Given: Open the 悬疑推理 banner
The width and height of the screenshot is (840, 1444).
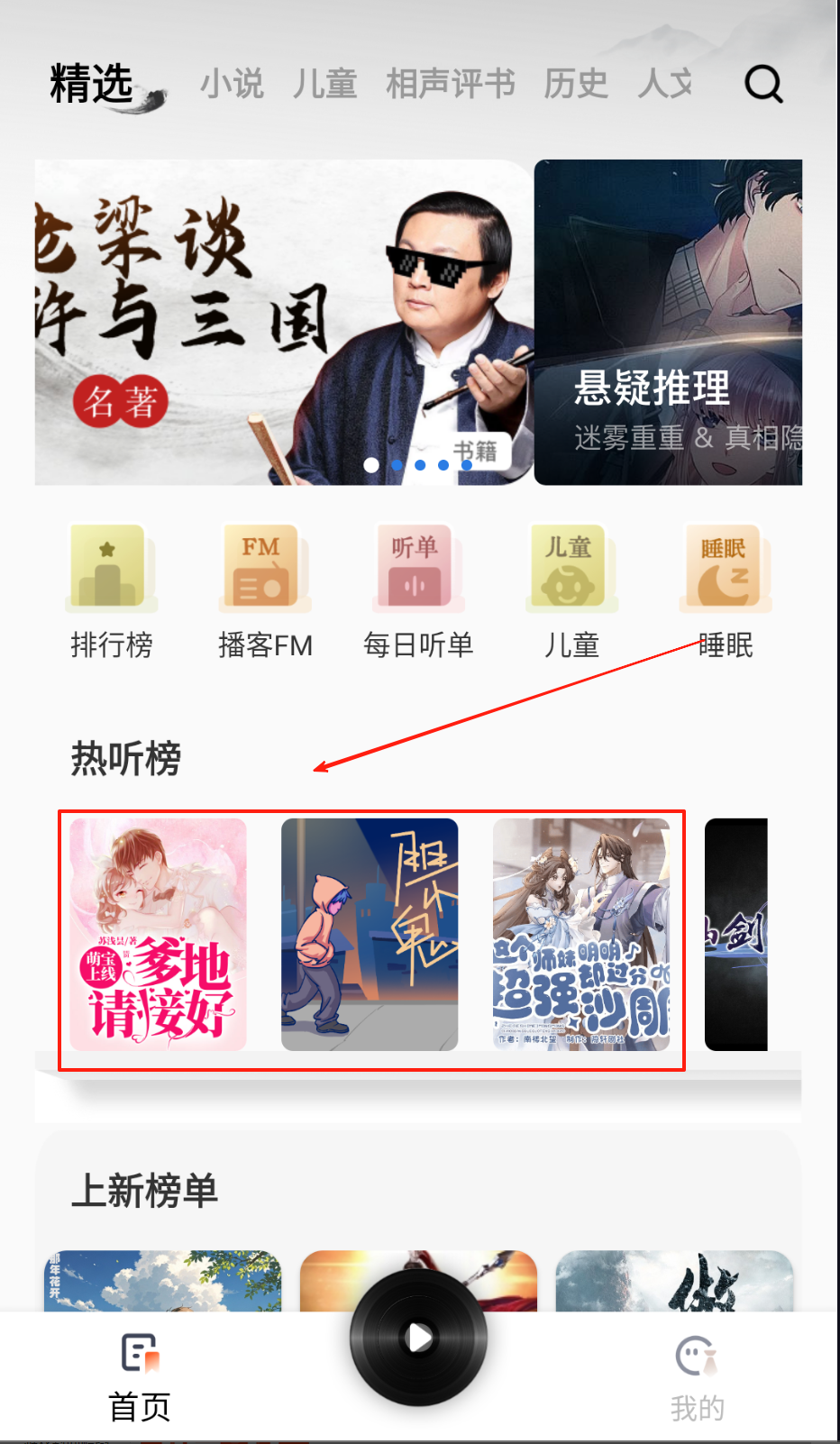Looking at the screenshot, I should pyautogui.click(x=668, y=322).
